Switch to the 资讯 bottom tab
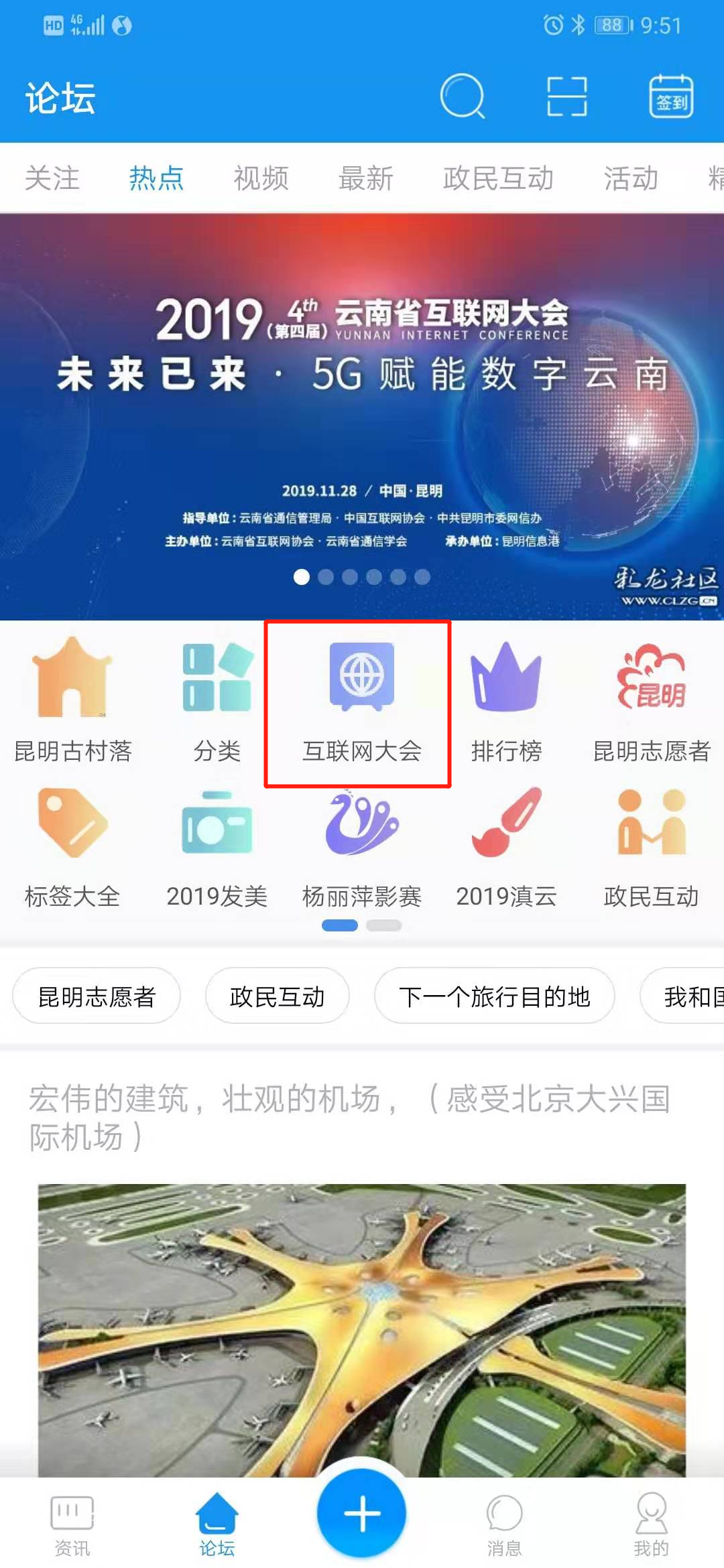Viewport: 724px width, 1568px height. point(72,1525)
